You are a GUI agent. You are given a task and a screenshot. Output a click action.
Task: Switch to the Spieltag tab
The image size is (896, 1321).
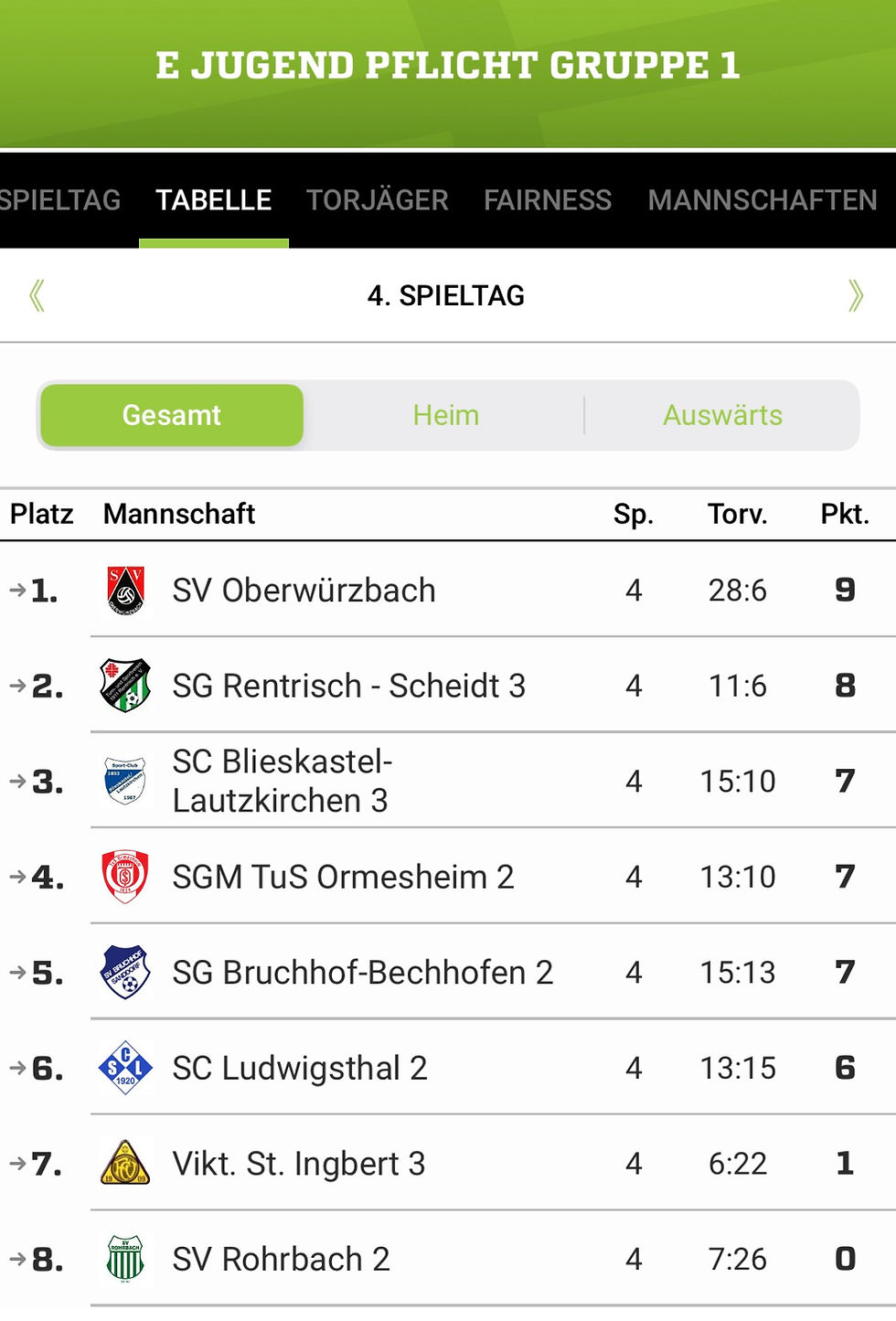(x=59, y=200)
